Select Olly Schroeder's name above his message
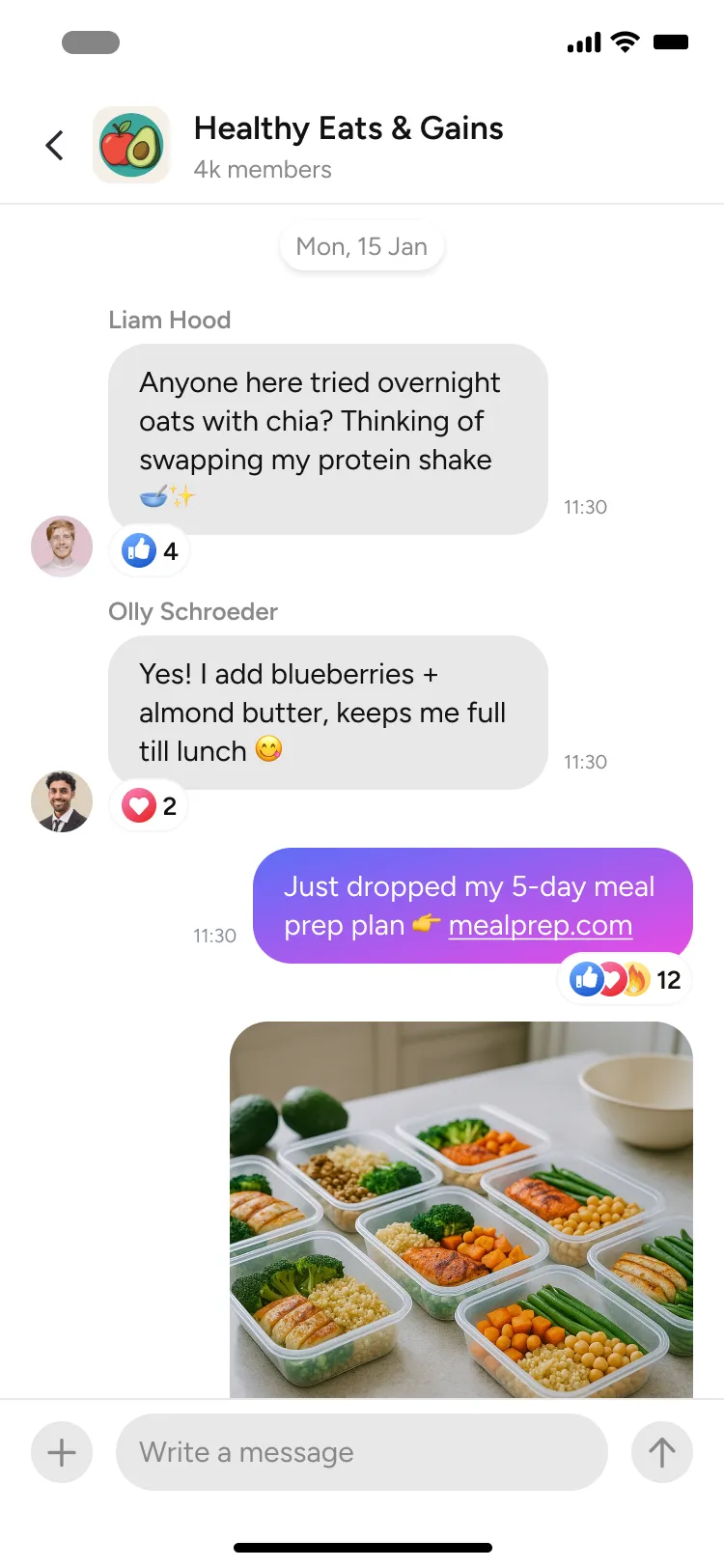 coord(193,611)
